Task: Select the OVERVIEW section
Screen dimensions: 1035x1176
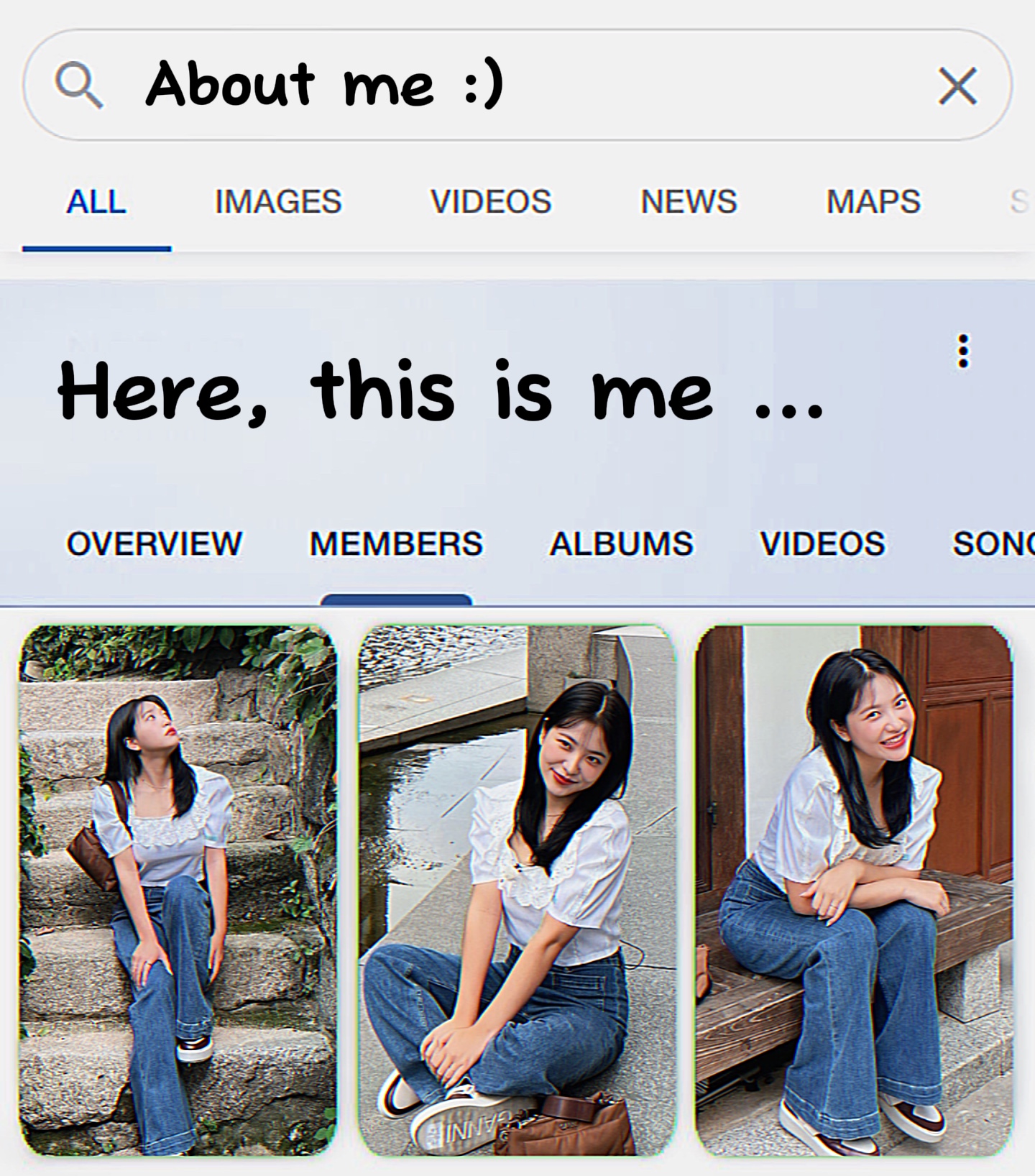Action: click(x=155, y=543)
